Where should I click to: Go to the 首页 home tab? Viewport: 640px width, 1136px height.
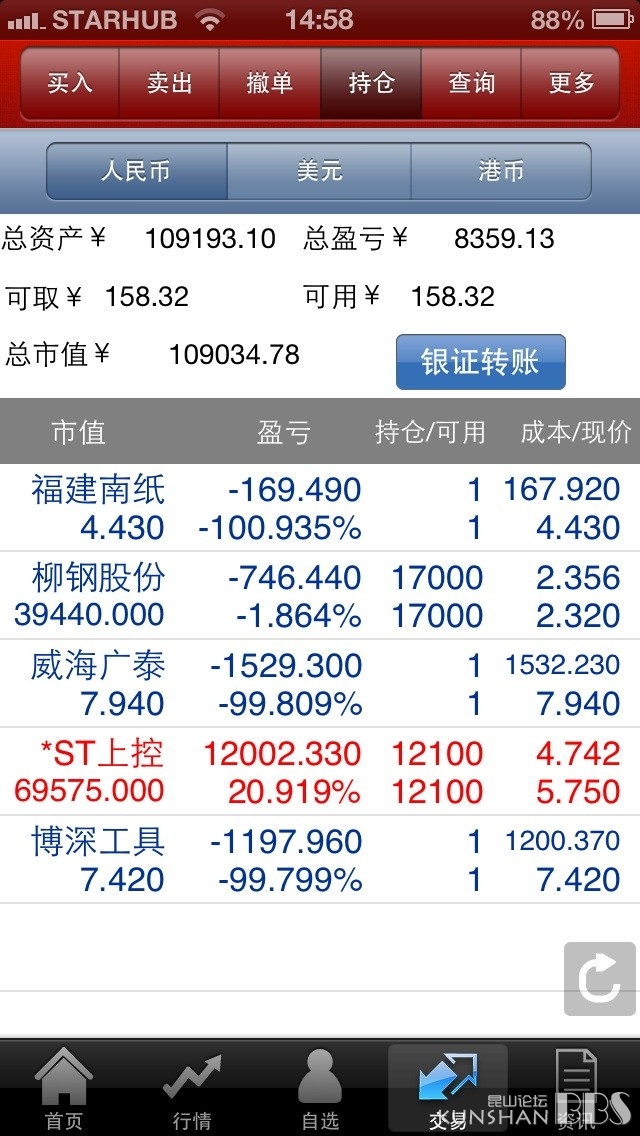pyautogui.click(x=64, y=1089)
